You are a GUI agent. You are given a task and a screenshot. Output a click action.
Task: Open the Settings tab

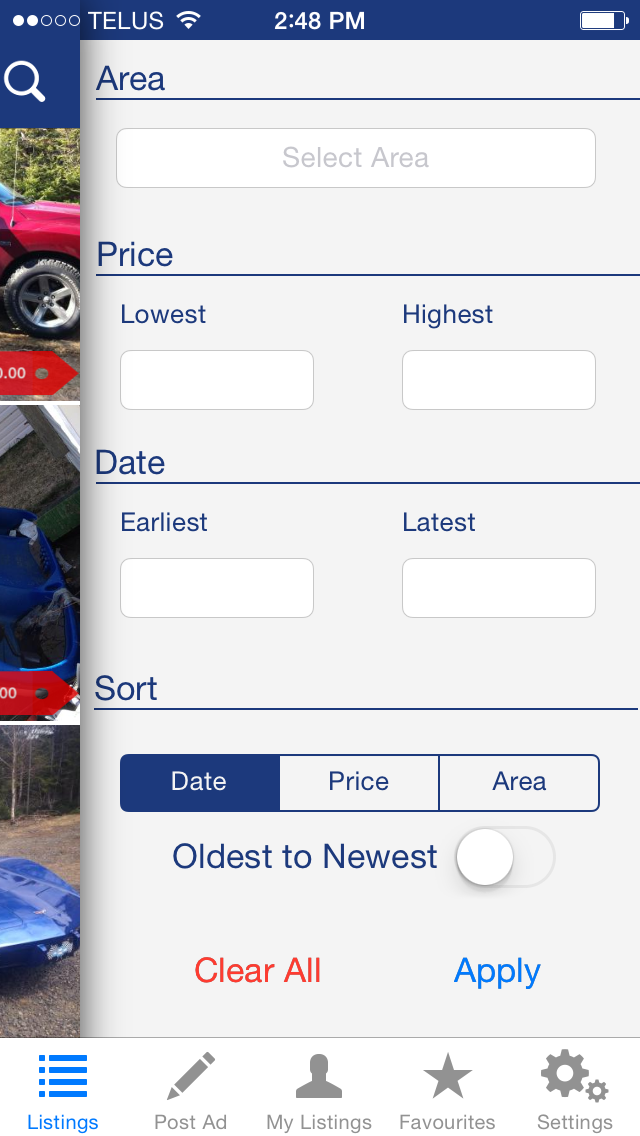coord(575,1090)
